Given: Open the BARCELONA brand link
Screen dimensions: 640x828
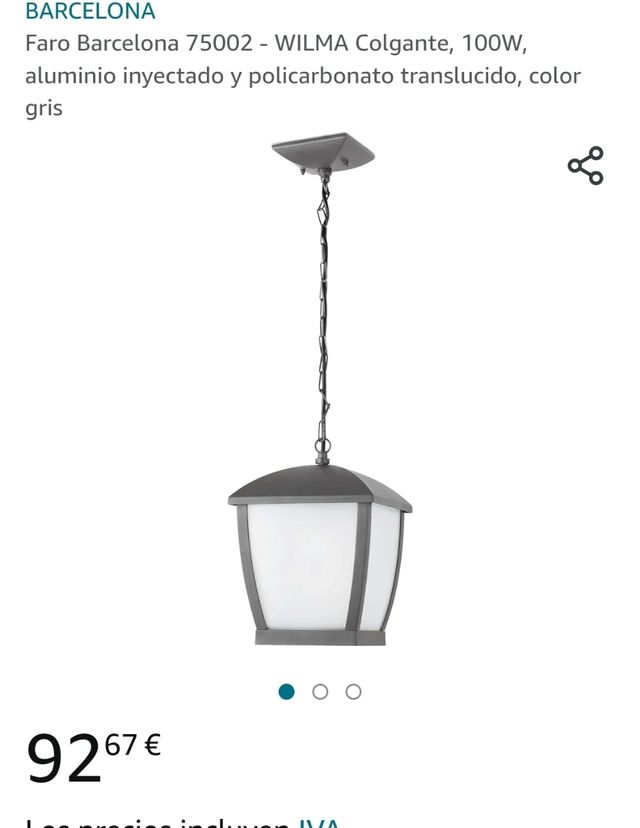Looking at the screenshot, I should 90,12.
